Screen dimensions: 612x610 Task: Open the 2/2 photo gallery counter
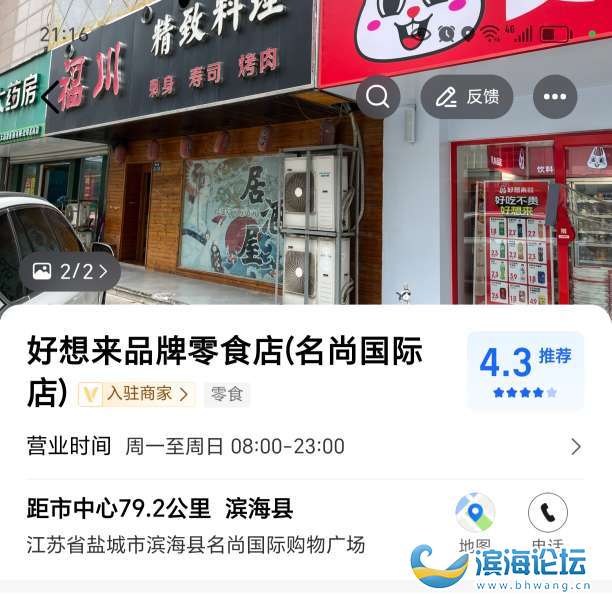point(70,271)
